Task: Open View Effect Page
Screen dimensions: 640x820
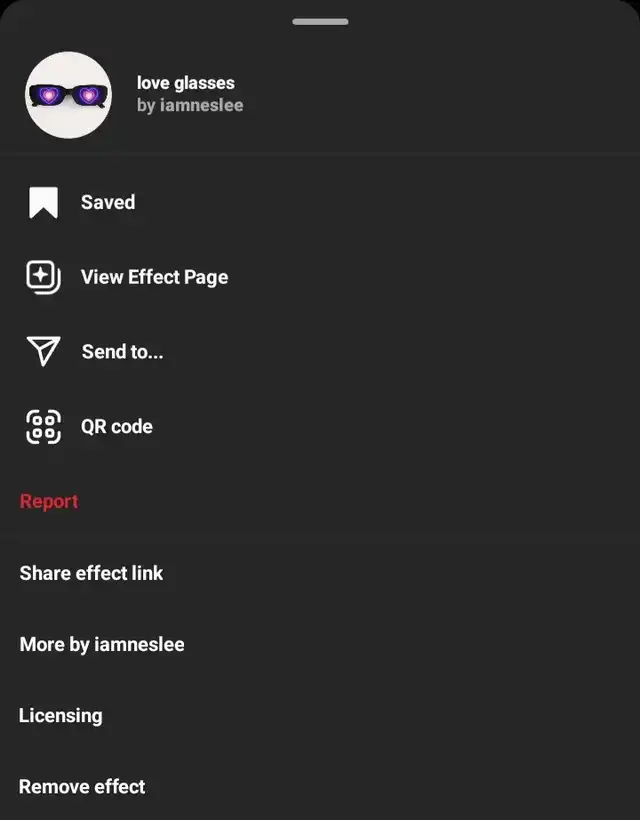Action: pyautogui.click(x=153, y=277)
